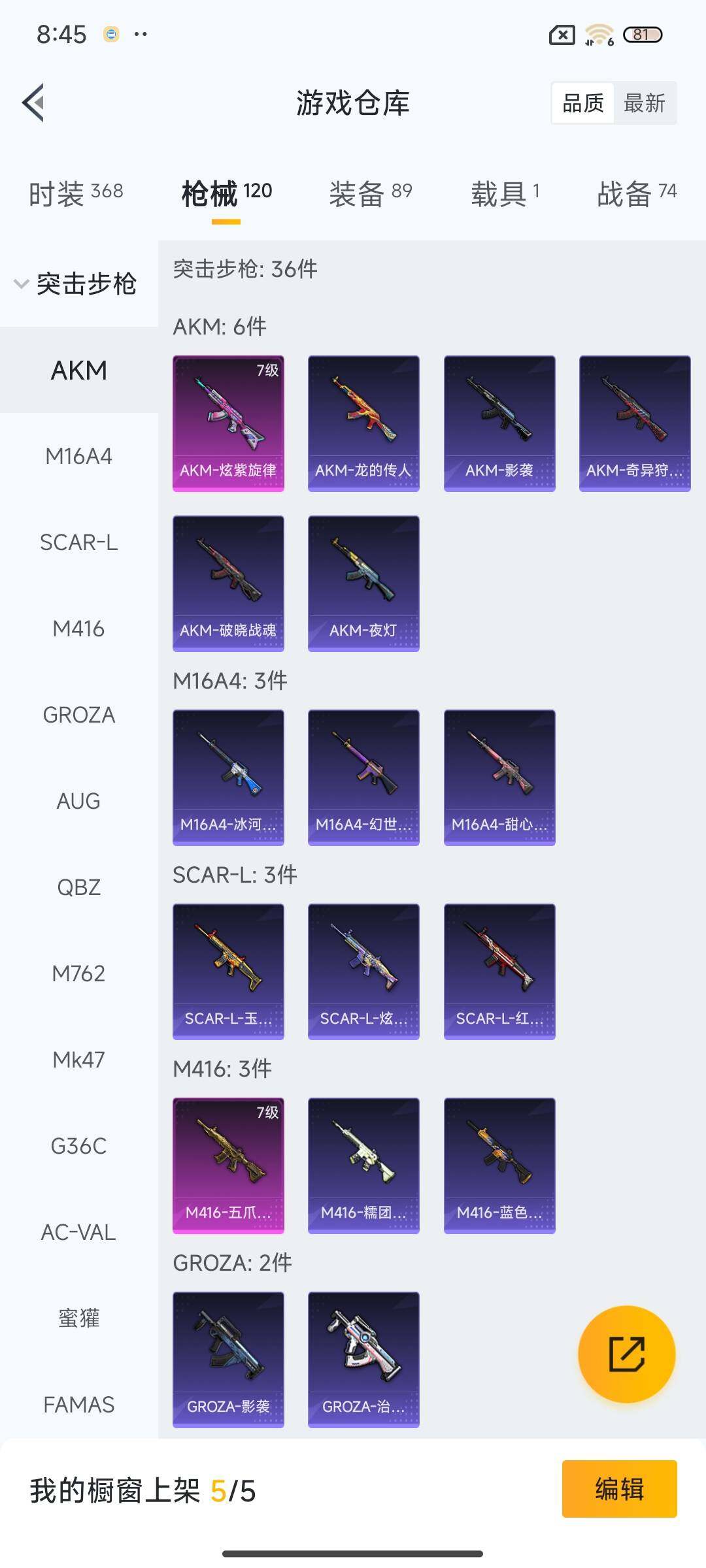Jump to GROZA in the sidebar

(x=78, y=715)
